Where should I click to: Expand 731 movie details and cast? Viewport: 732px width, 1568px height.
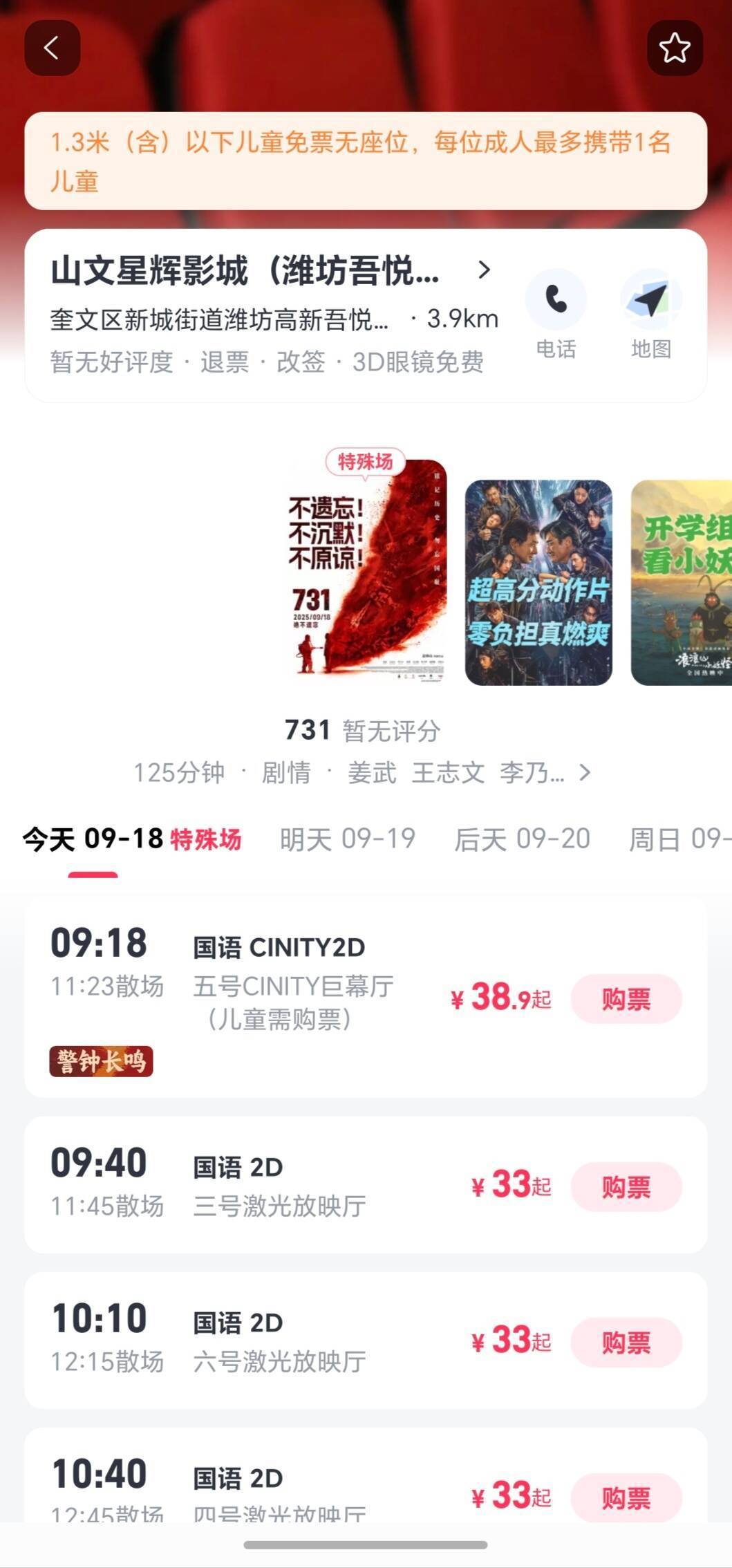585,772
